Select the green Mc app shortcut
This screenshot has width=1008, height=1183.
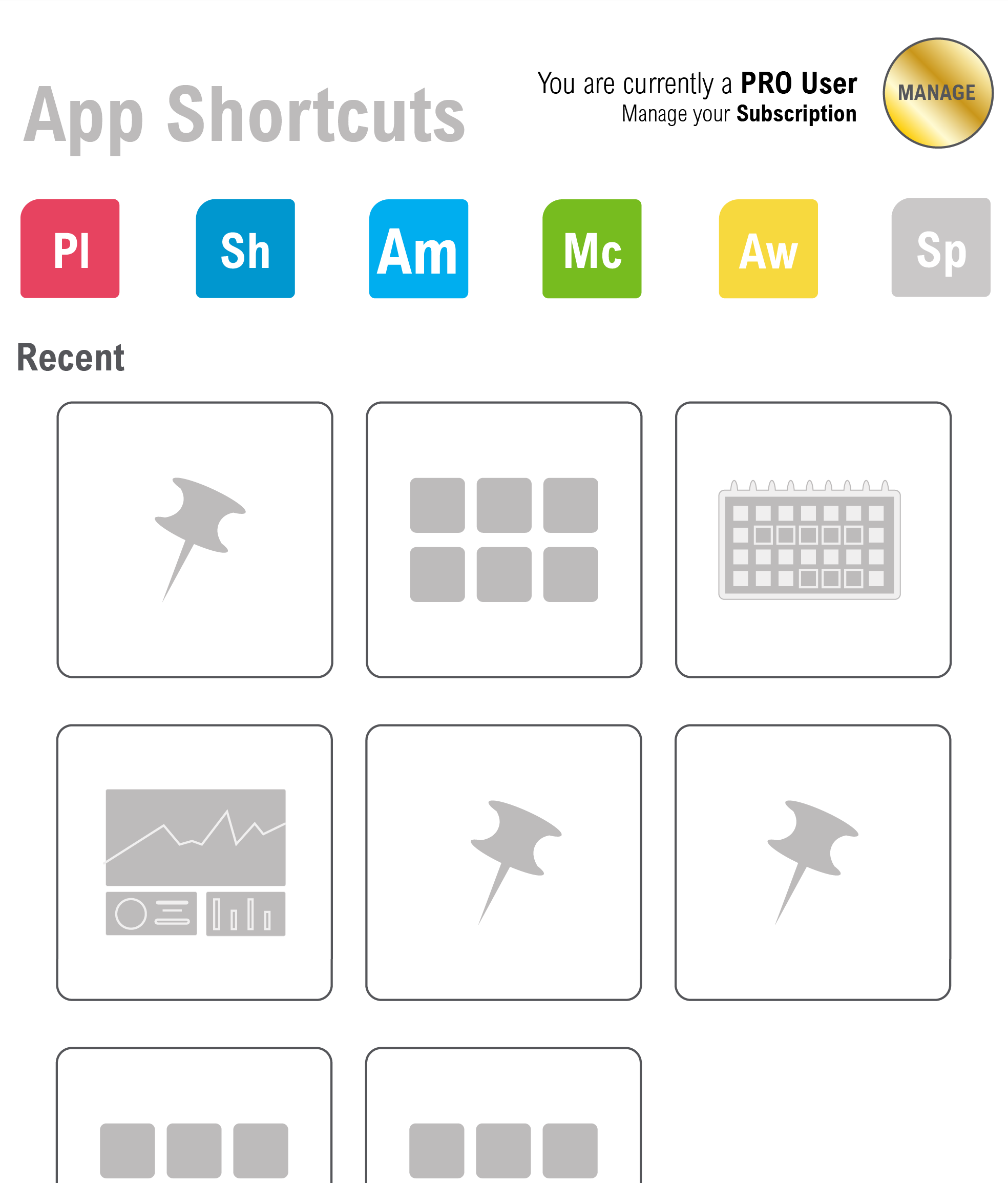click(x=592, y=248)
